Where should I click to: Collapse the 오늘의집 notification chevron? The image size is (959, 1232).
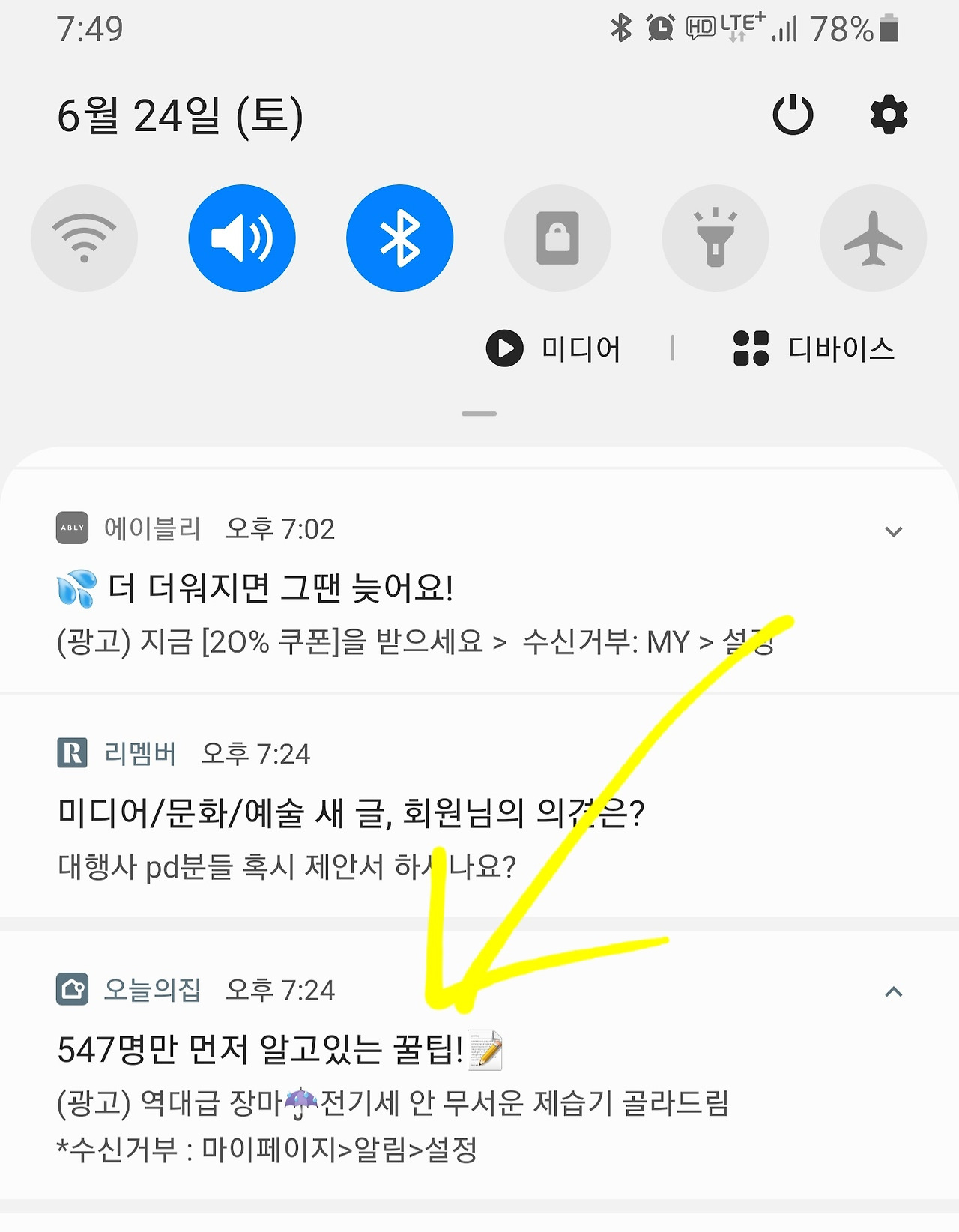[x=893, y=991]
